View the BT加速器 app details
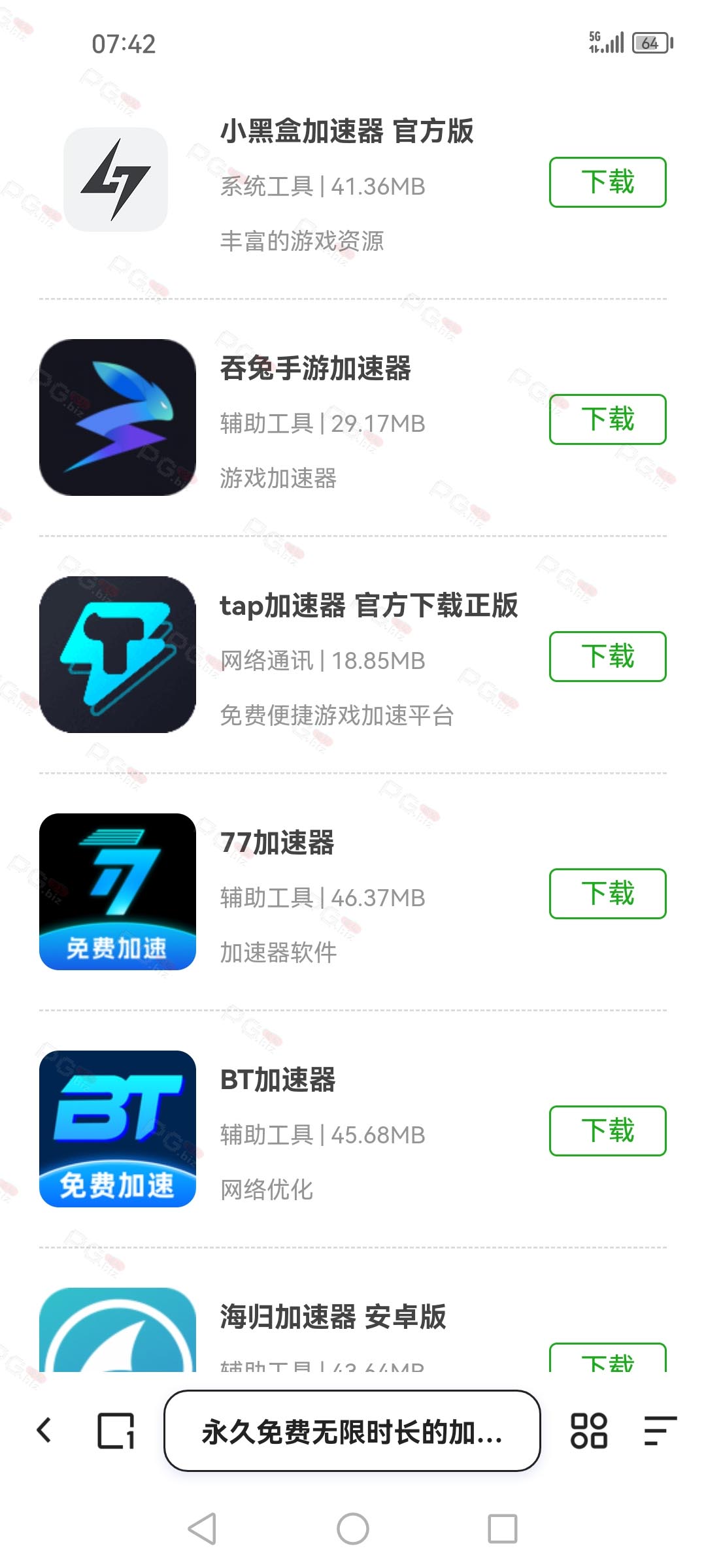 278,1080
